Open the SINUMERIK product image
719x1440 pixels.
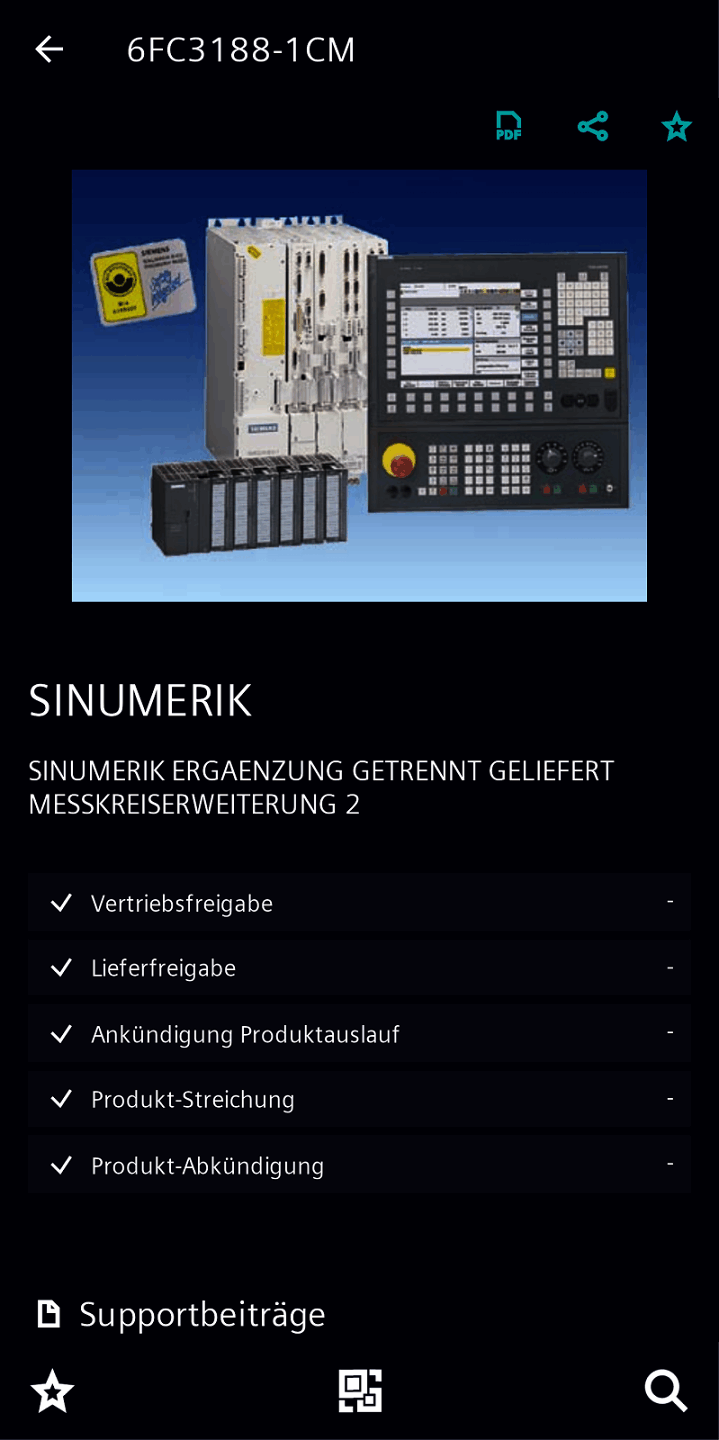(x=359, y=385)
